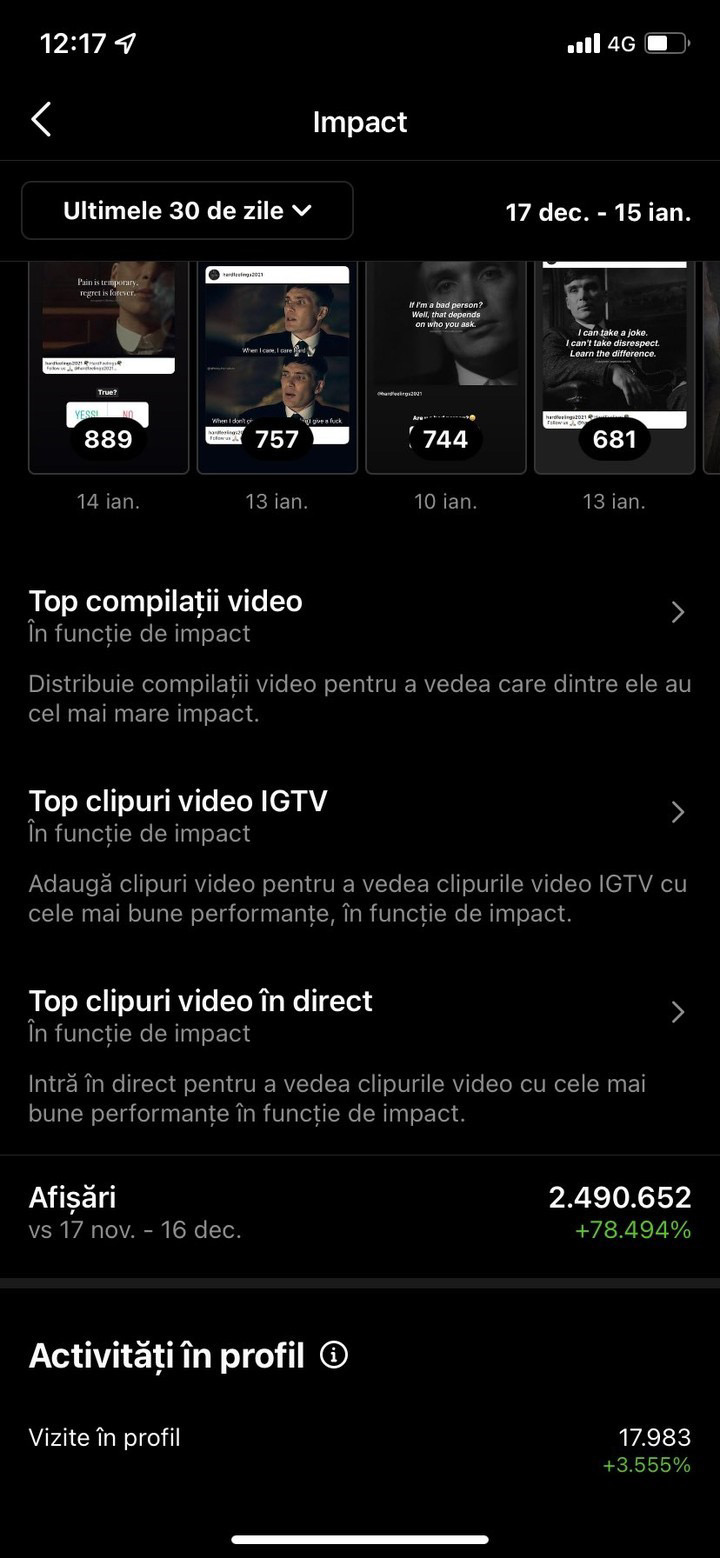Tap the info icon next to Activități în profil
The height and width of the screenshot is (1558, 720).
(x=332, y=1354)
